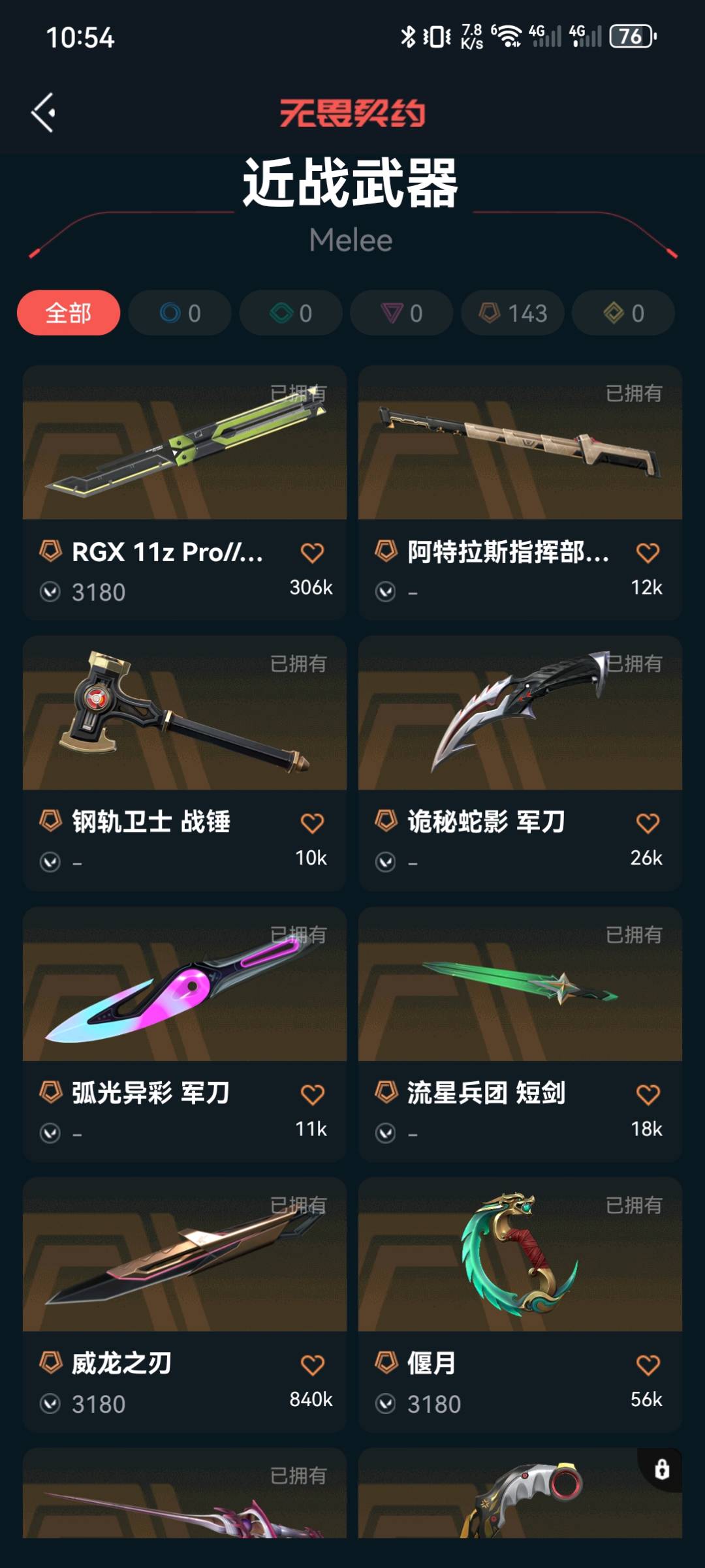Like the RGX 11z Pro skin

(312, 553)
